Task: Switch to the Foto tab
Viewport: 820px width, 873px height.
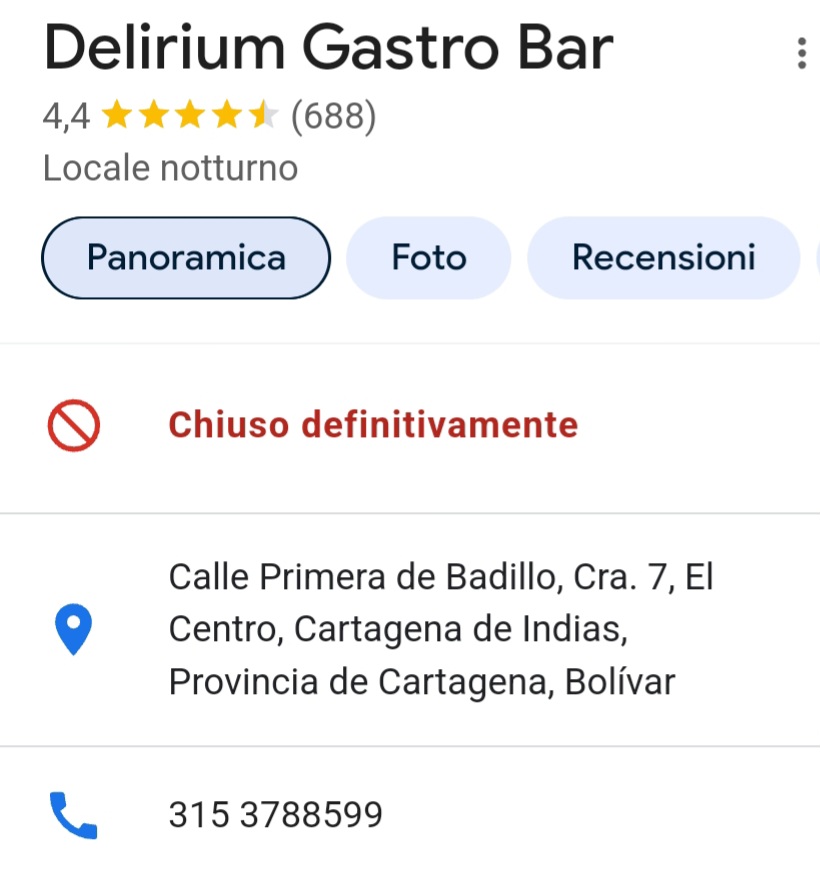Action: [x=429, y=258]
